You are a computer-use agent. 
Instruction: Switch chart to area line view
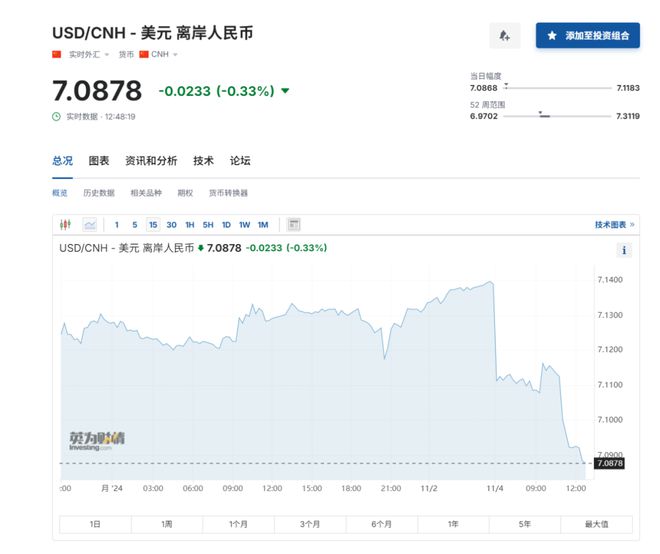tap(90, 224)
